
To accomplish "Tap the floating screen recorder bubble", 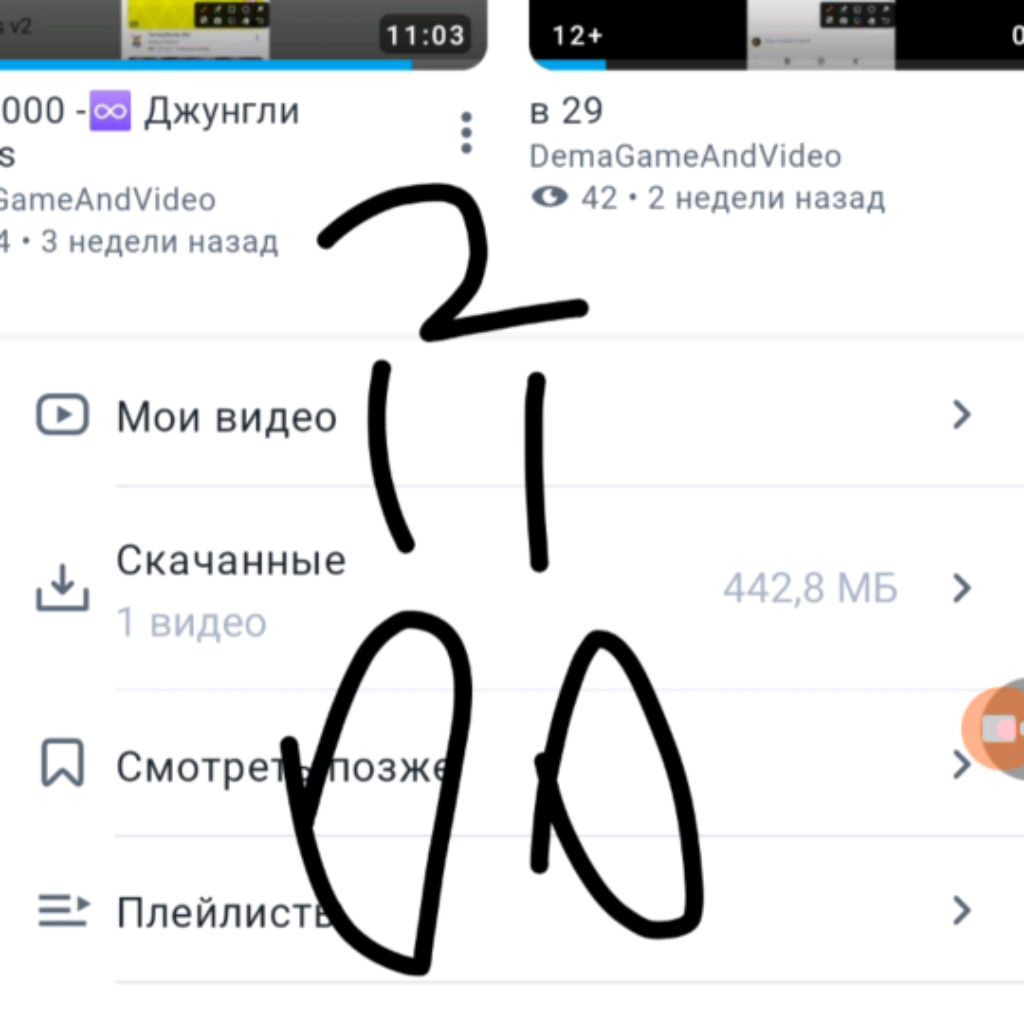I will click(998, 728).
